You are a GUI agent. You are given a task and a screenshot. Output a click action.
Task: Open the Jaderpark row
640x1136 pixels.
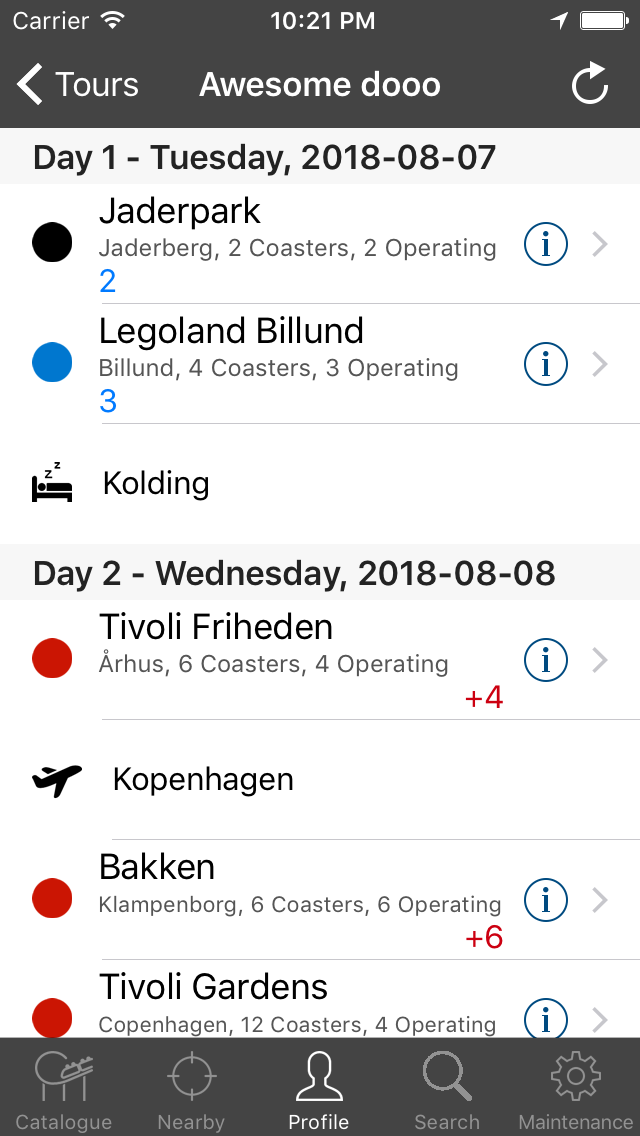[320, 244]
